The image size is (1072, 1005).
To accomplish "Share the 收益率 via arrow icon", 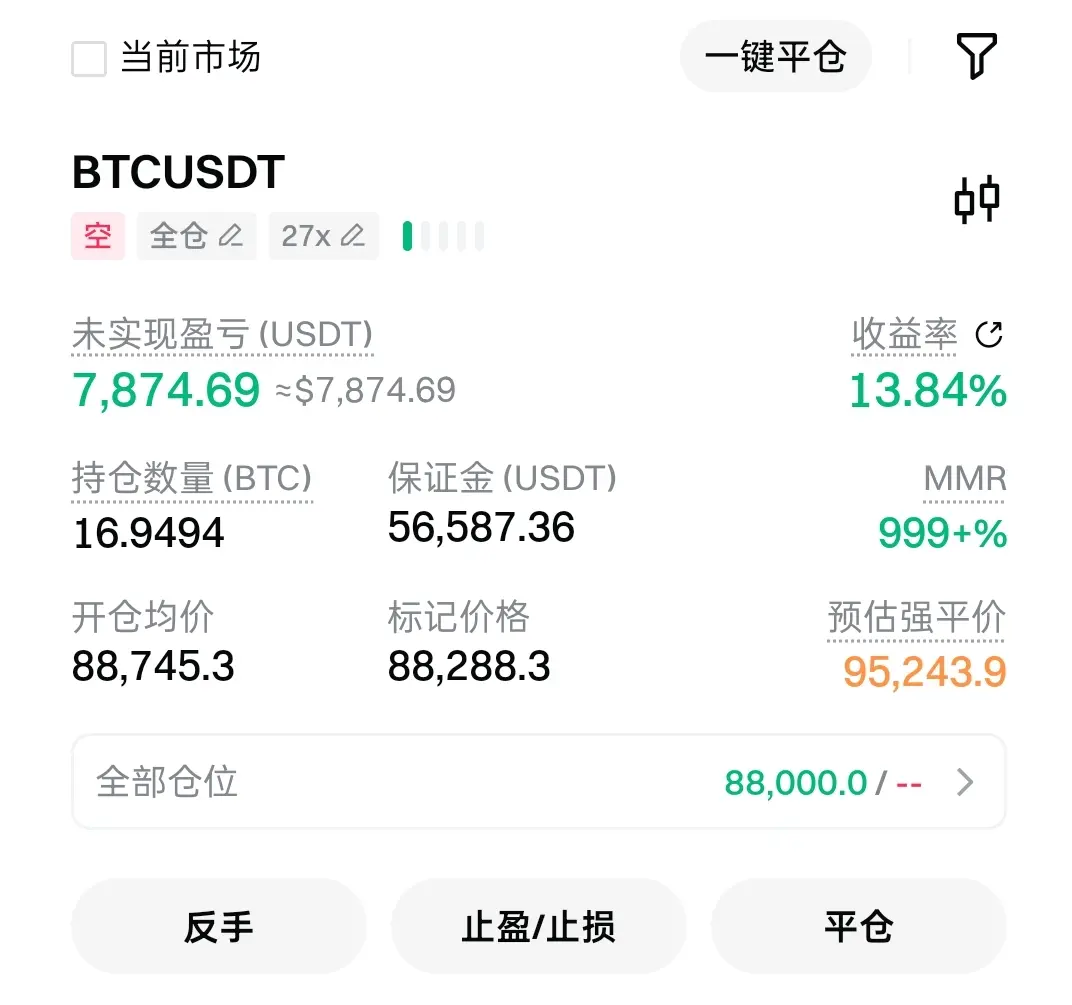I will [988, 335].
